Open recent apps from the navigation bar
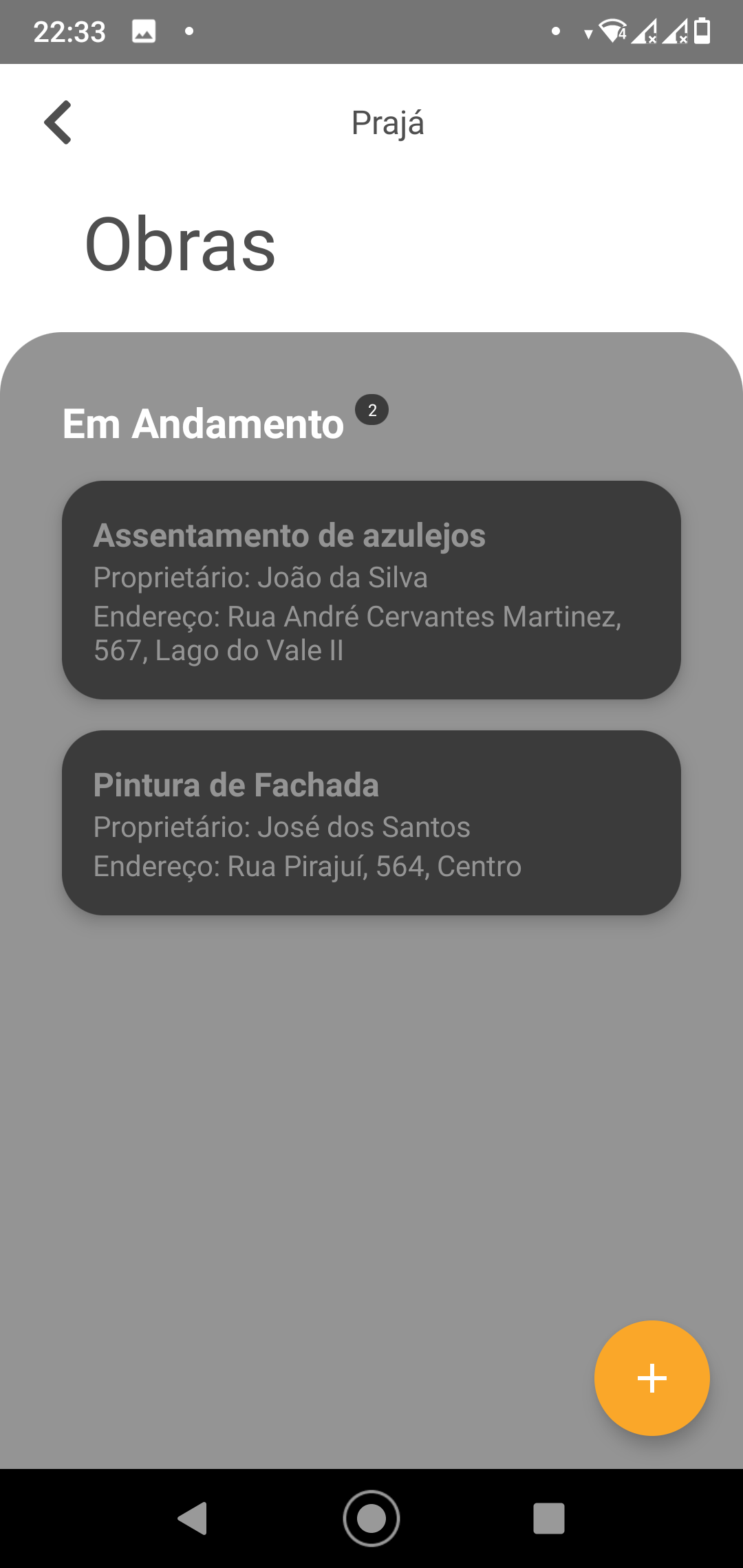Screen dimensions: 743x1568 click(549, 1518)
